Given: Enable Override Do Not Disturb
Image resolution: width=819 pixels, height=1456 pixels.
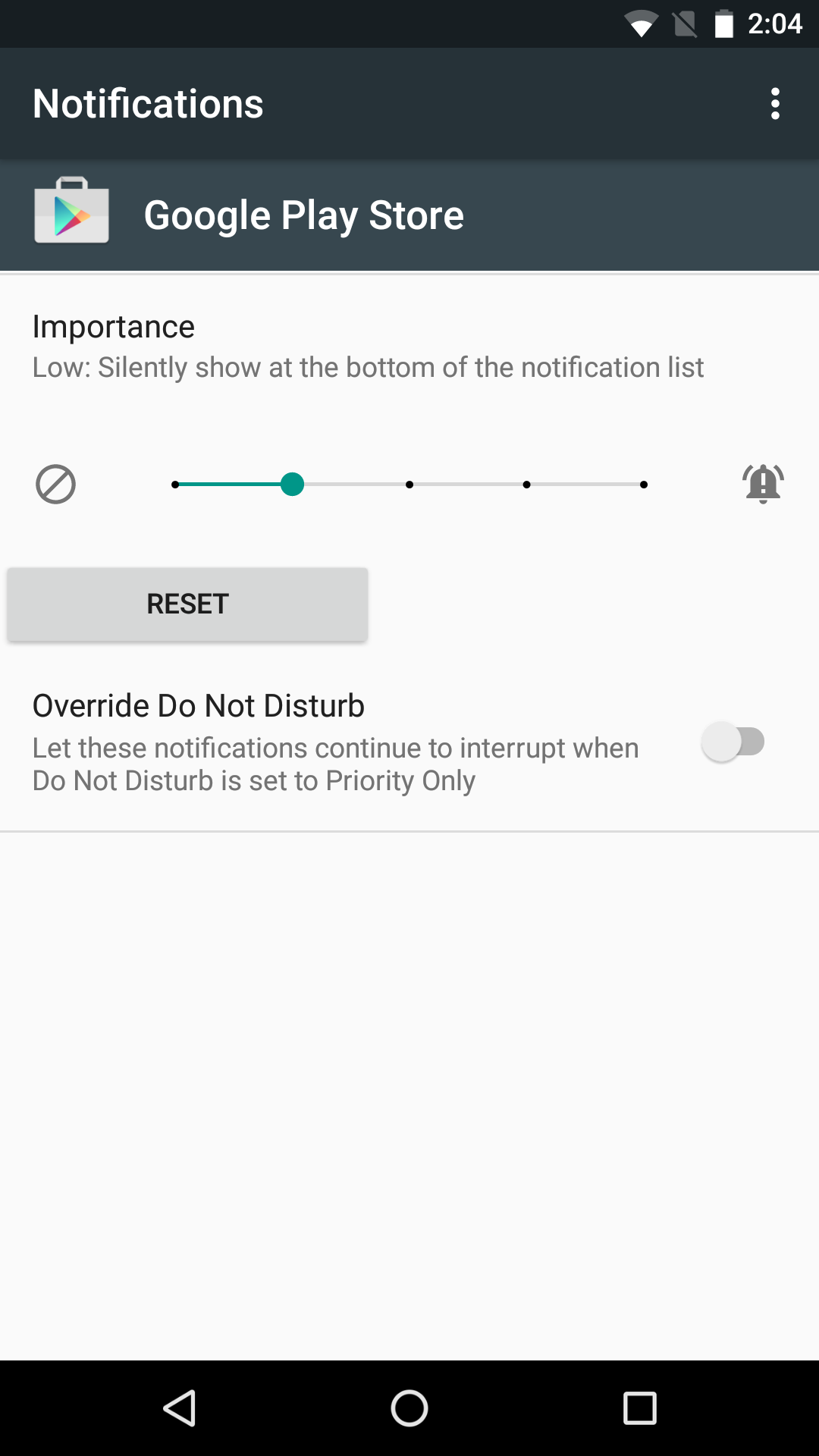Looking at the screenshot, I should 733,742.
